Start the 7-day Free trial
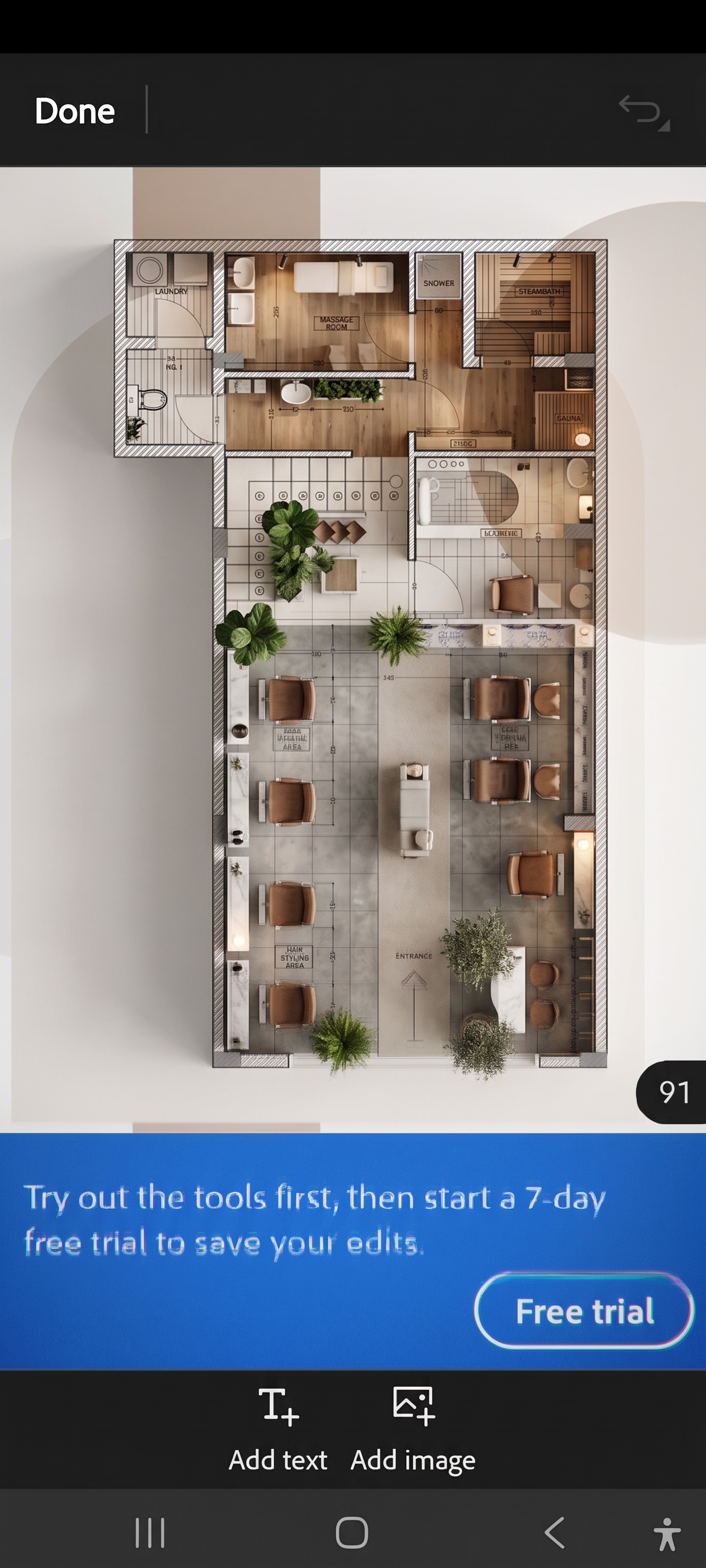 584,1310
